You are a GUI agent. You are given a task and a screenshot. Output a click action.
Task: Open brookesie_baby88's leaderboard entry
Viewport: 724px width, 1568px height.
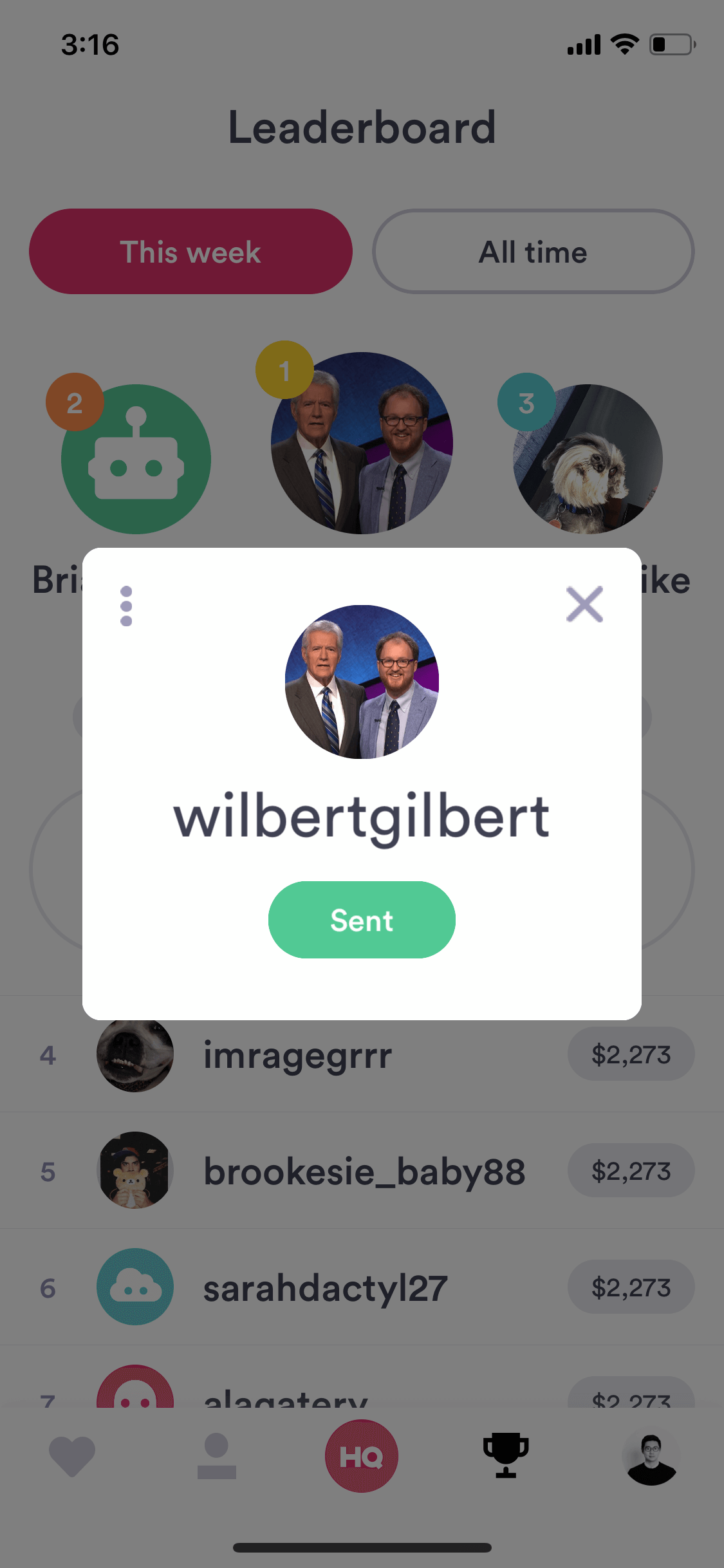[x=362, y=1170]
